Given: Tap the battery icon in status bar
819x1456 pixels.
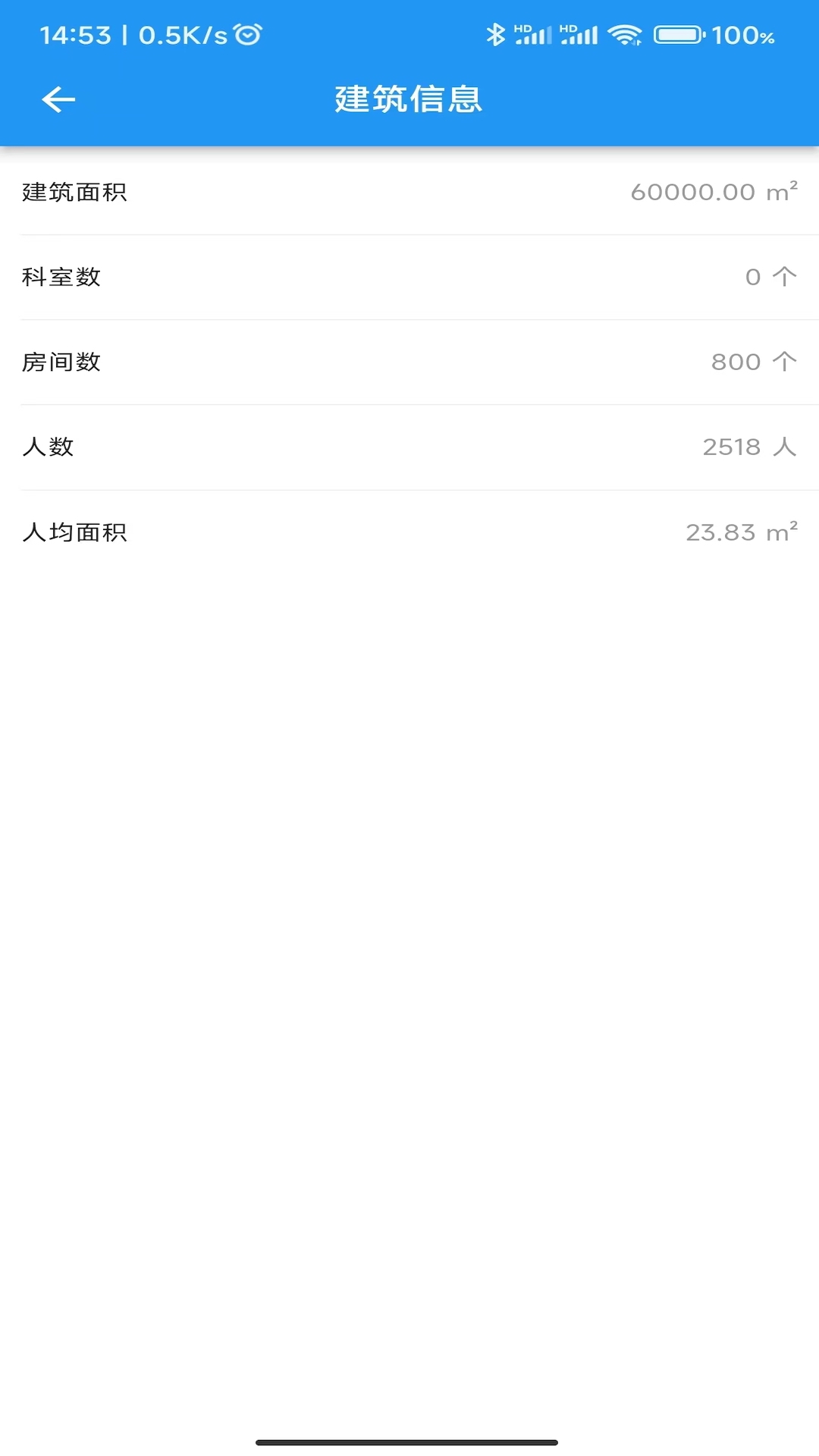Looking at the screenshot, I should tap(677, 34).
